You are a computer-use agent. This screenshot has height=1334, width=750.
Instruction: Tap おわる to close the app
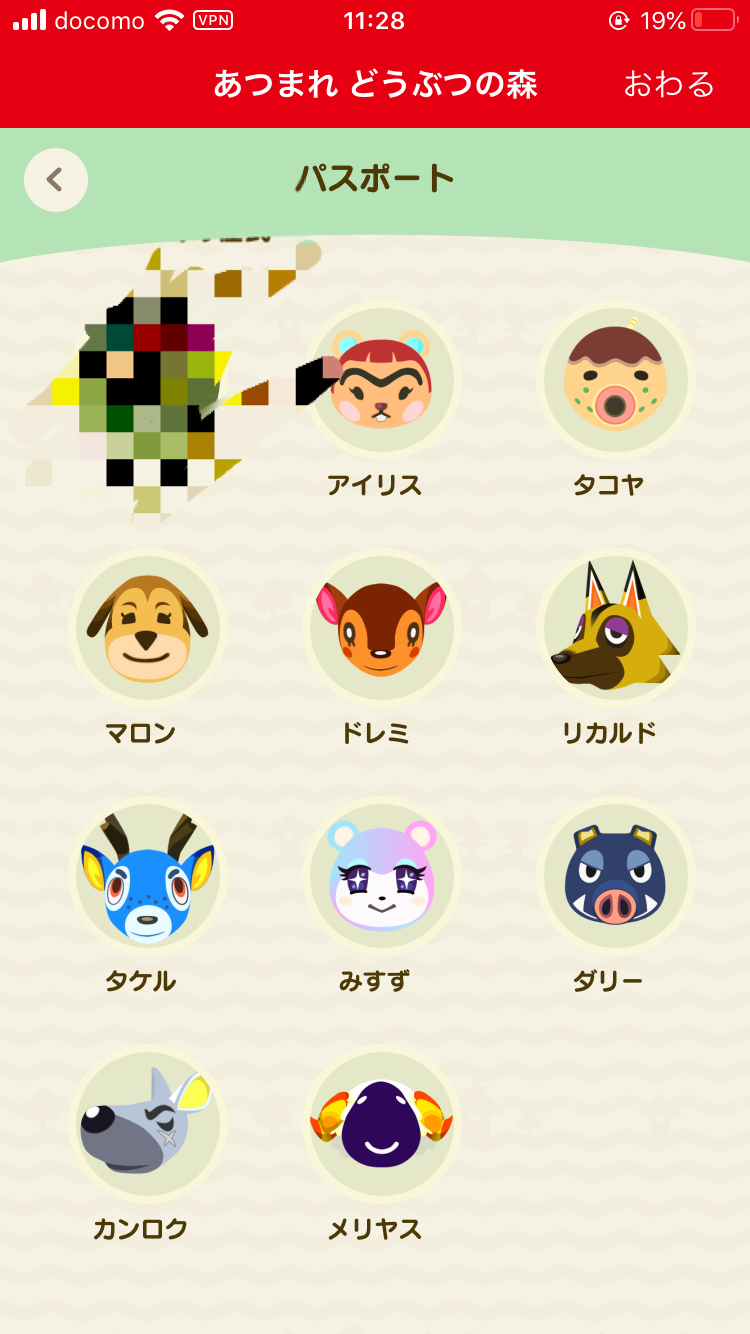pos(669,84)
